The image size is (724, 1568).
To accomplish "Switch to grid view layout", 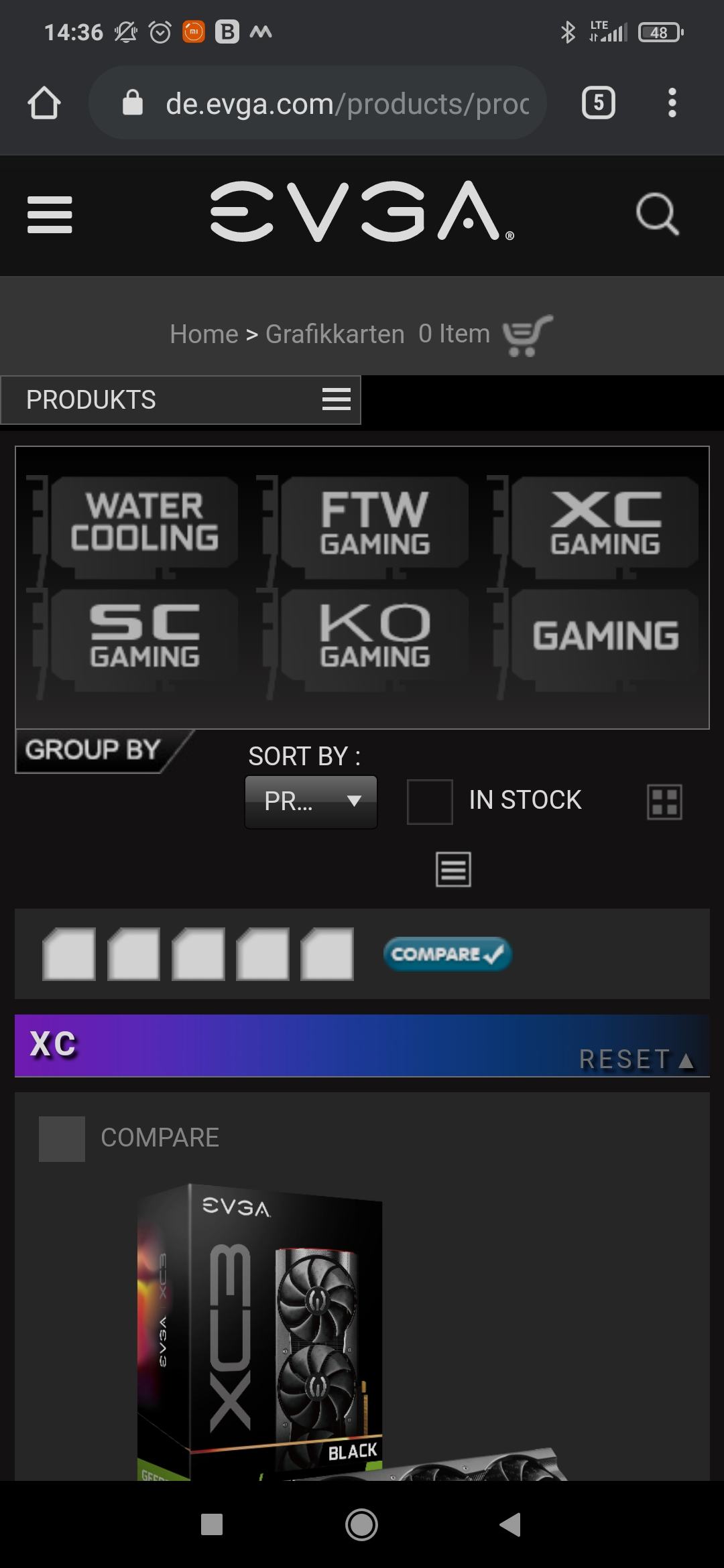I will (665, 802).
